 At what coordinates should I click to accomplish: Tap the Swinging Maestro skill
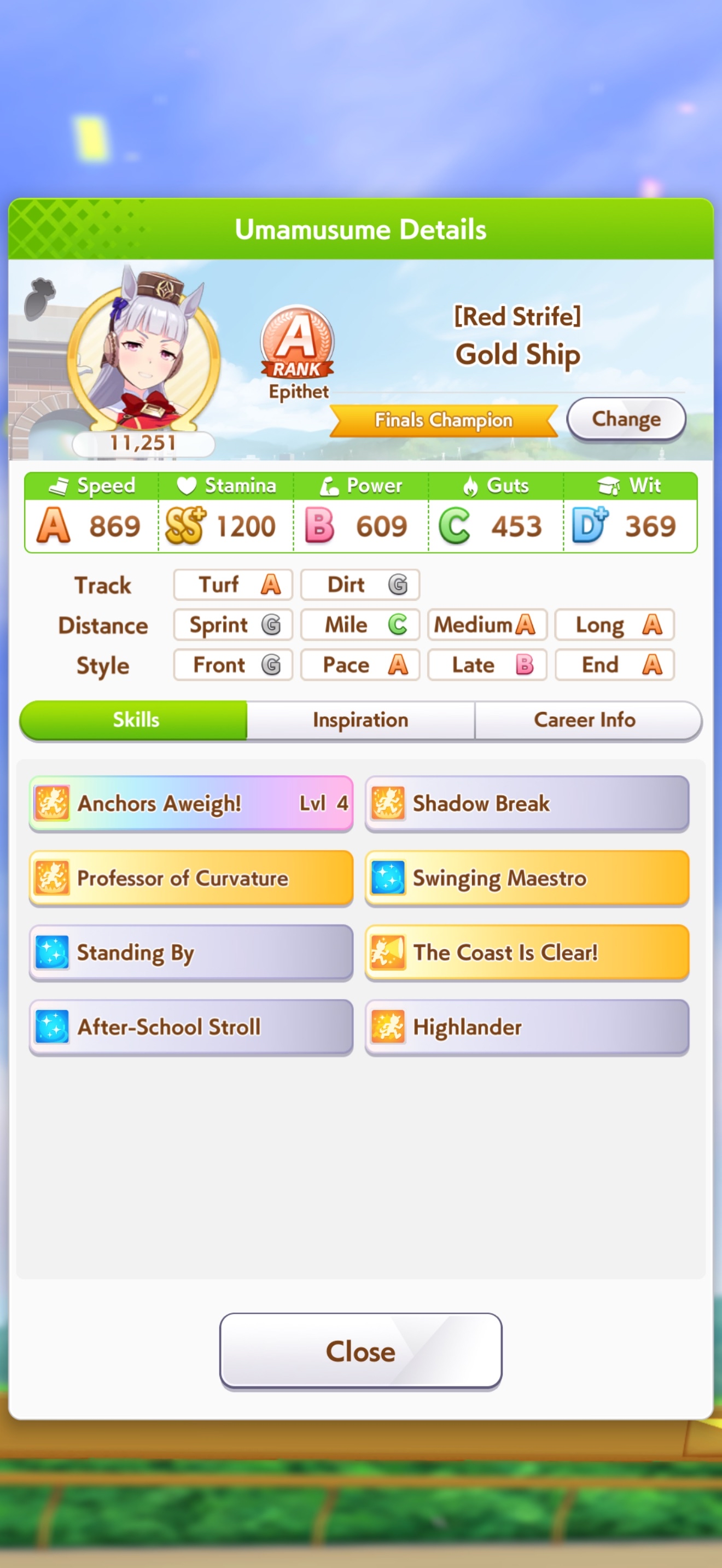[x=527, y=877]
